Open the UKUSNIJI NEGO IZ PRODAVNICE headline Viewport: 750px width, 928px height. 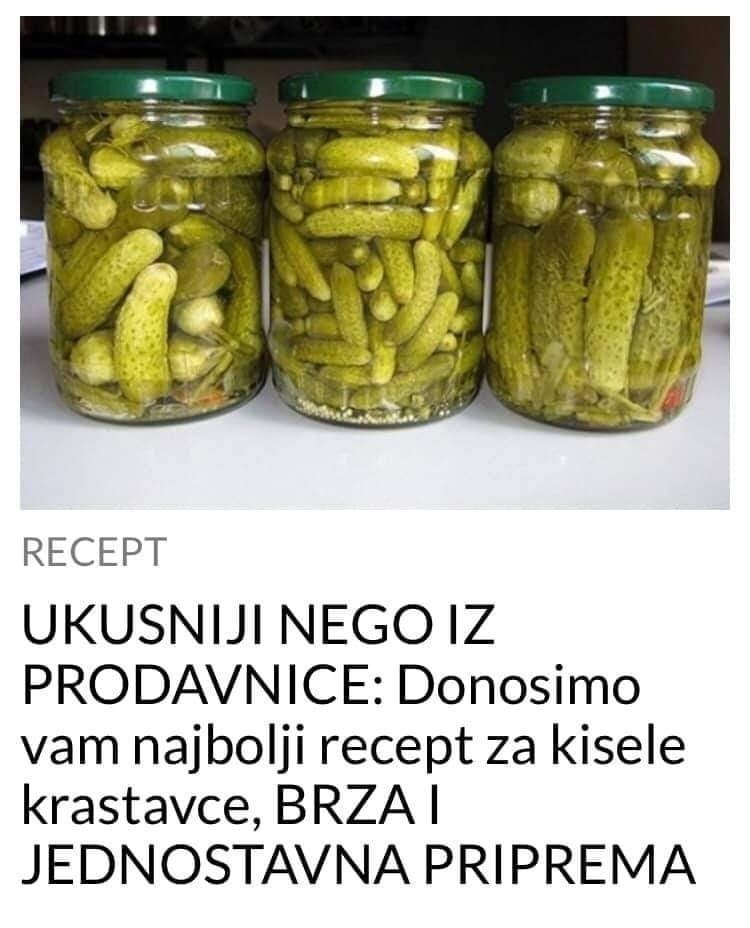[x=357, y=745]
